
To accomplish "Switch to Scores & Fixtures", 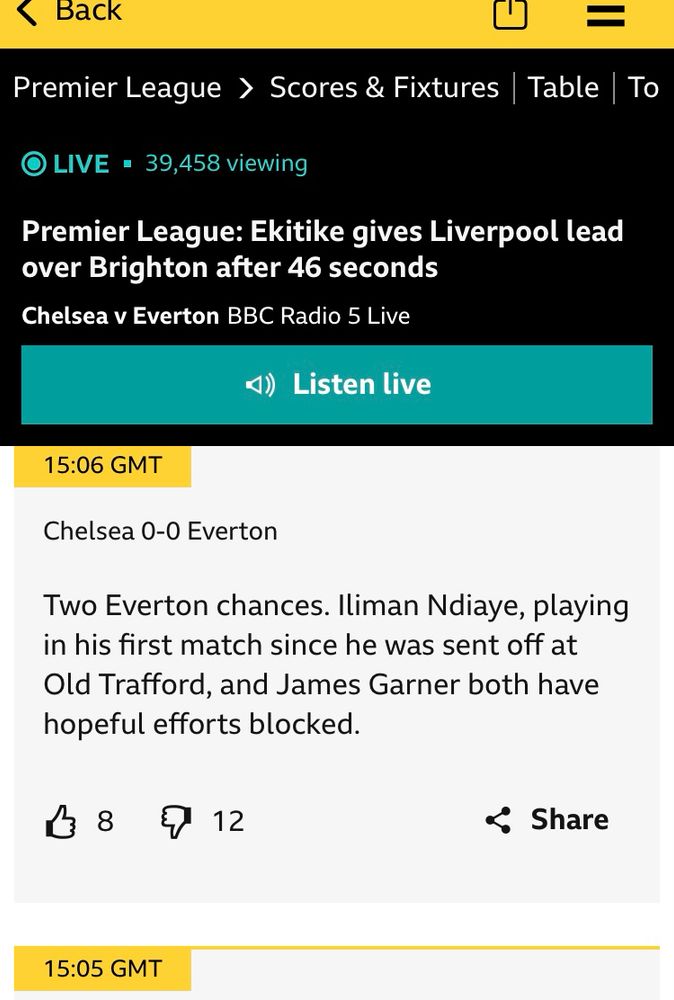I will [384, 88].
